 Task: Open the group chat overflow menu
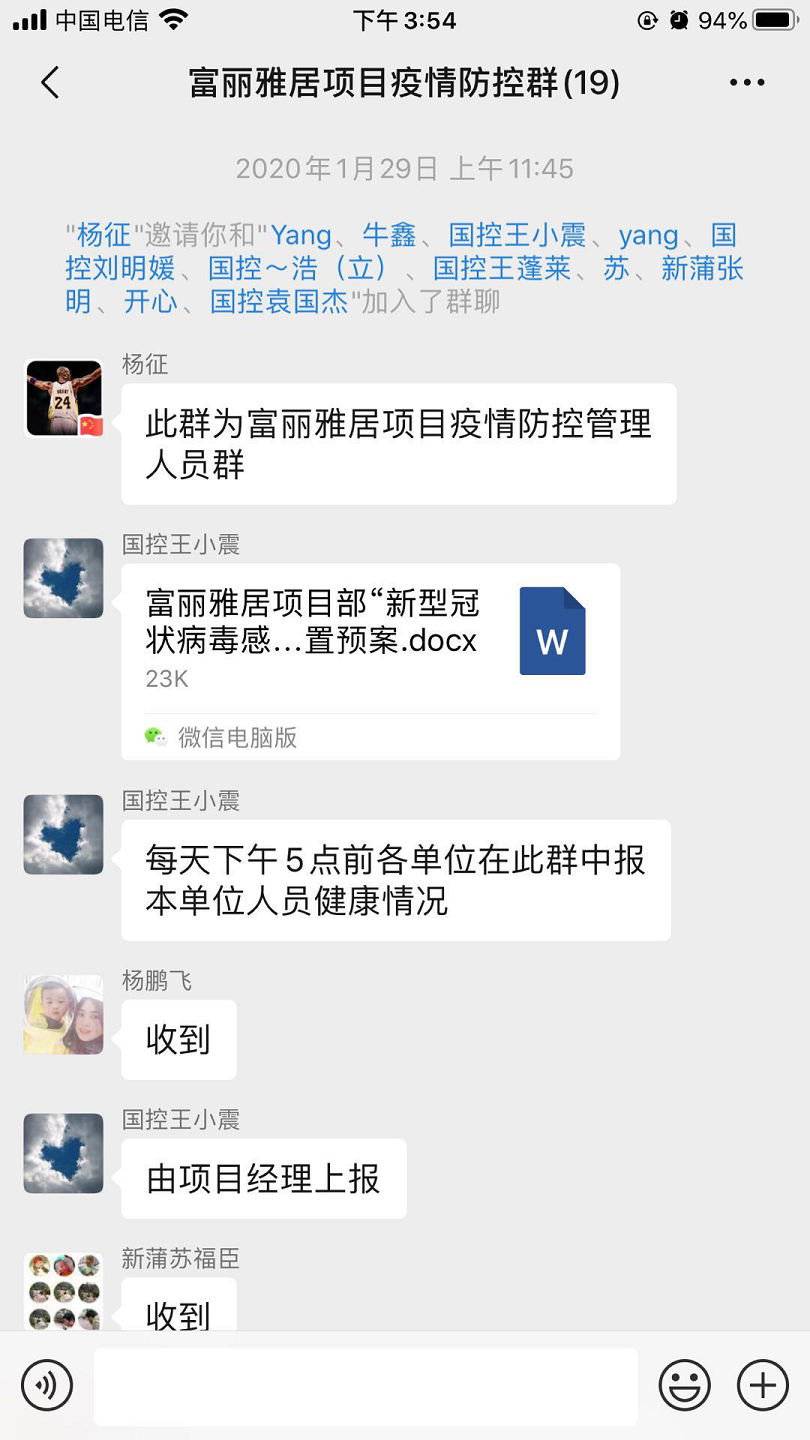tap(746, 83)
